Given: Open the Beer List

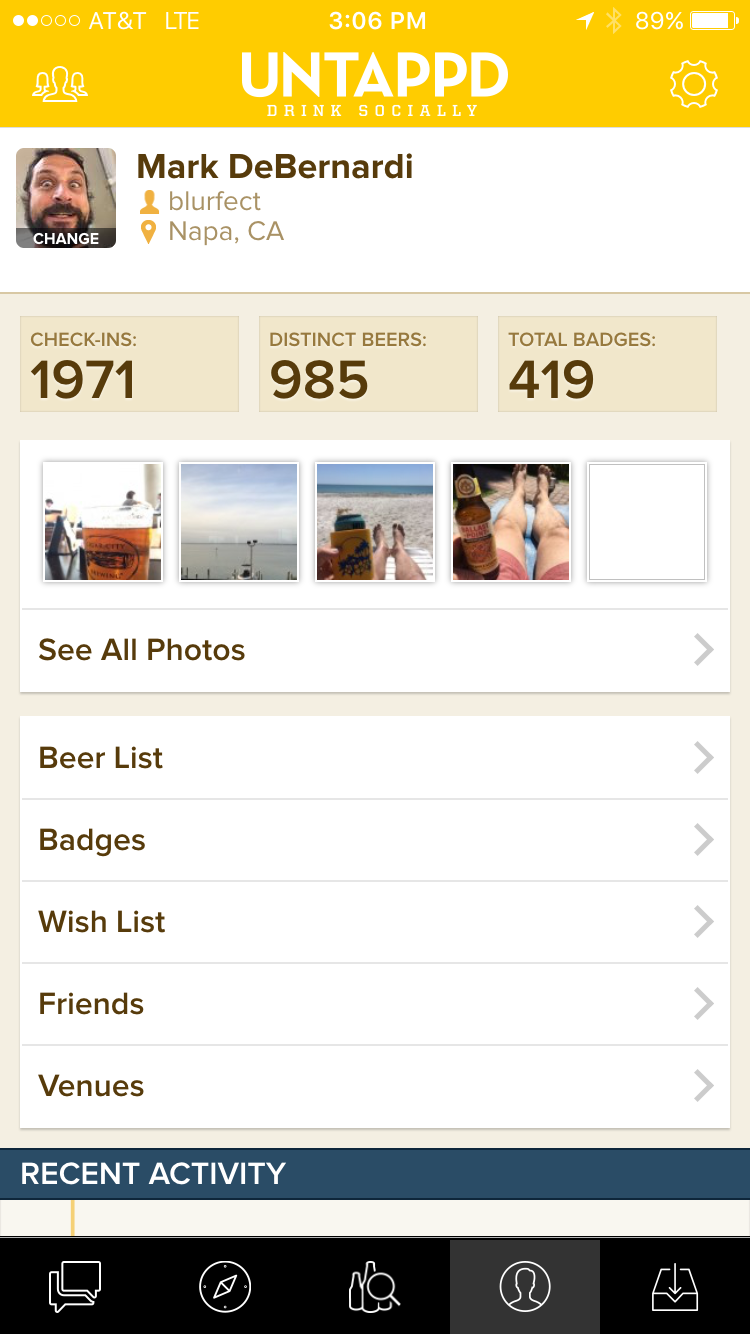Looking at the screenshot, I should click(375, 758).
